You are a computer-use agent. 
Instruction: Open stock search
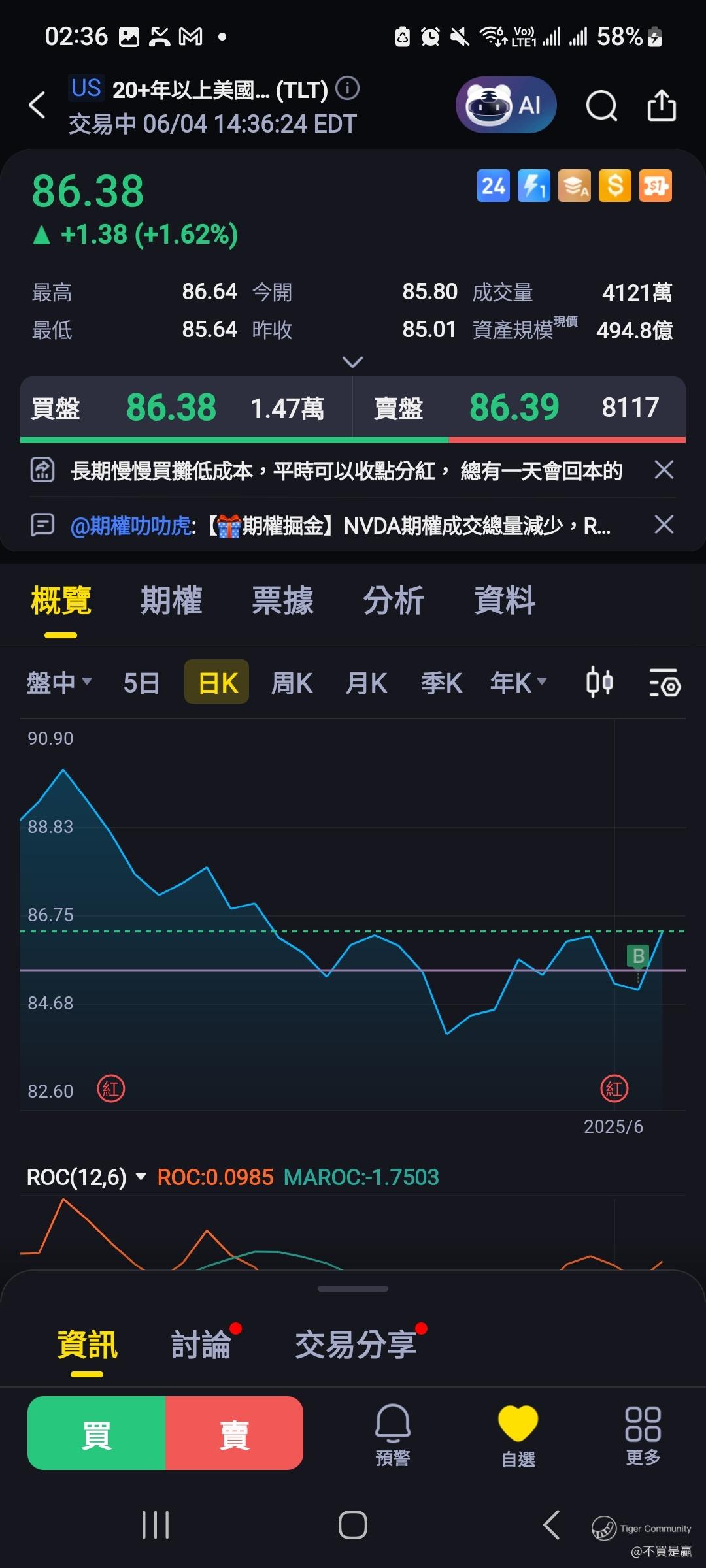pos(601,105)
